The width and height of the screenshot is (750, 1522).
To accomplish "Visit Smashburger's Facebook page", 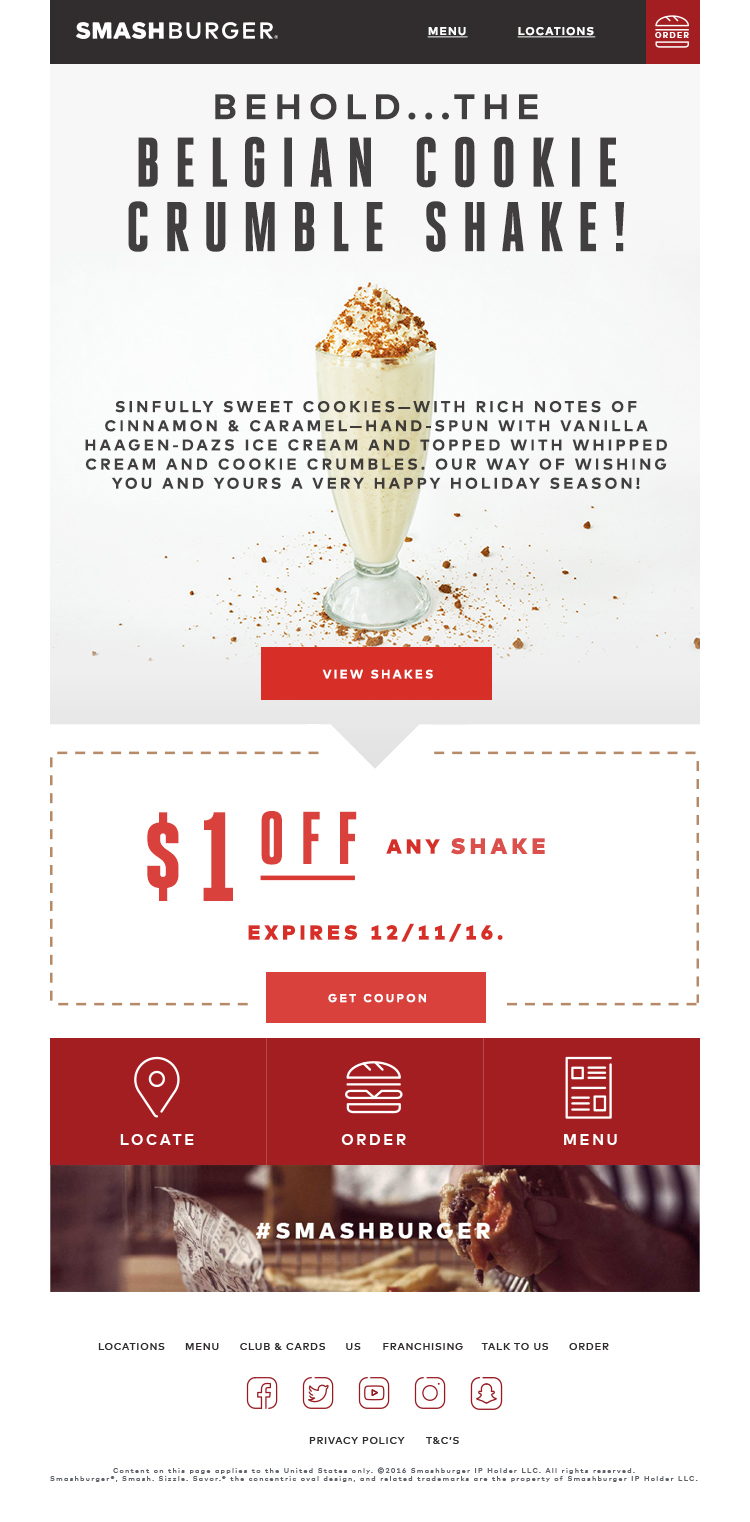I will click(x=262, y=1393).
